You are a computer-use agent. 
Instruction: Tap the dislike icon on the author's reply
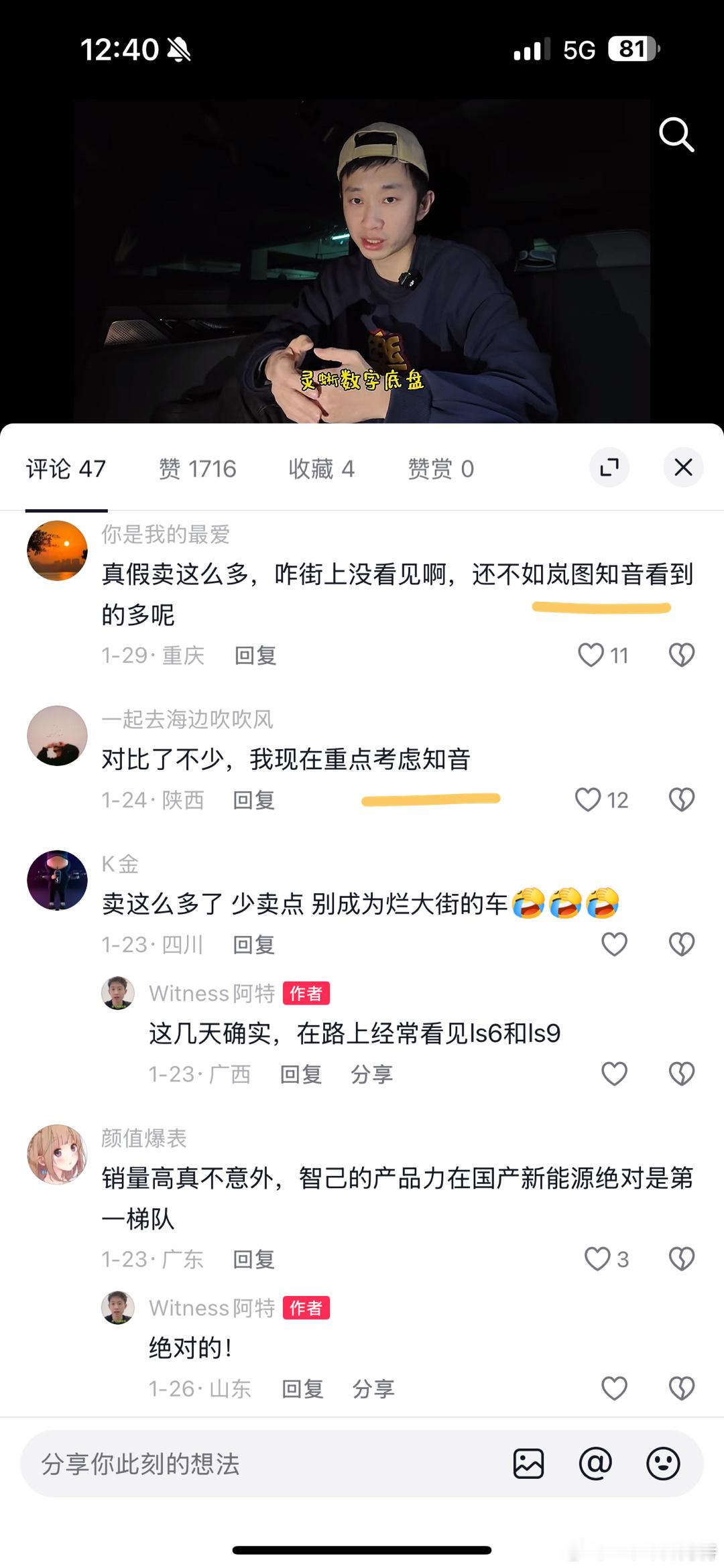click(x=682, y=1073)
